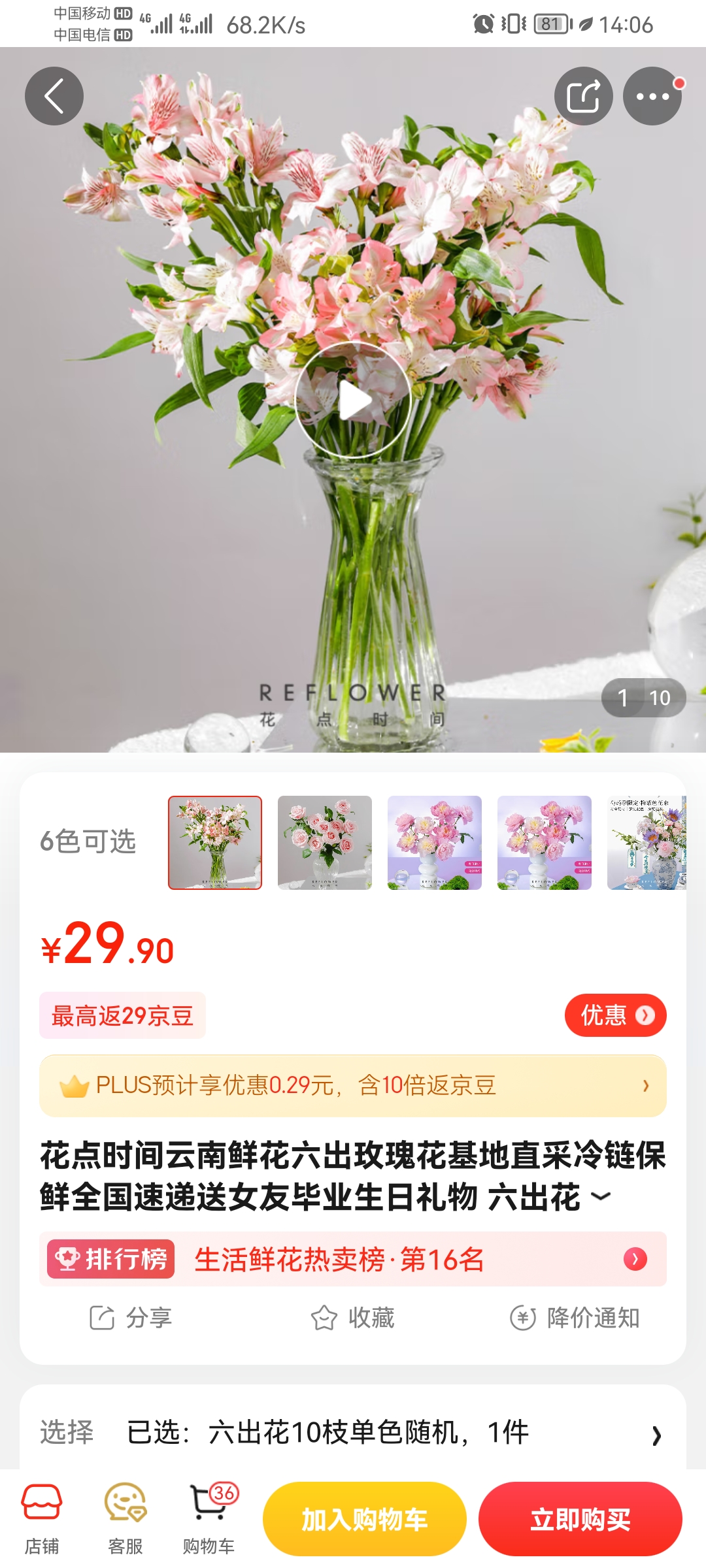This screenshot has height=1568, width=706.
Task: Select the pink alstroemeria color thumbnail
Action: click(215, 842)
